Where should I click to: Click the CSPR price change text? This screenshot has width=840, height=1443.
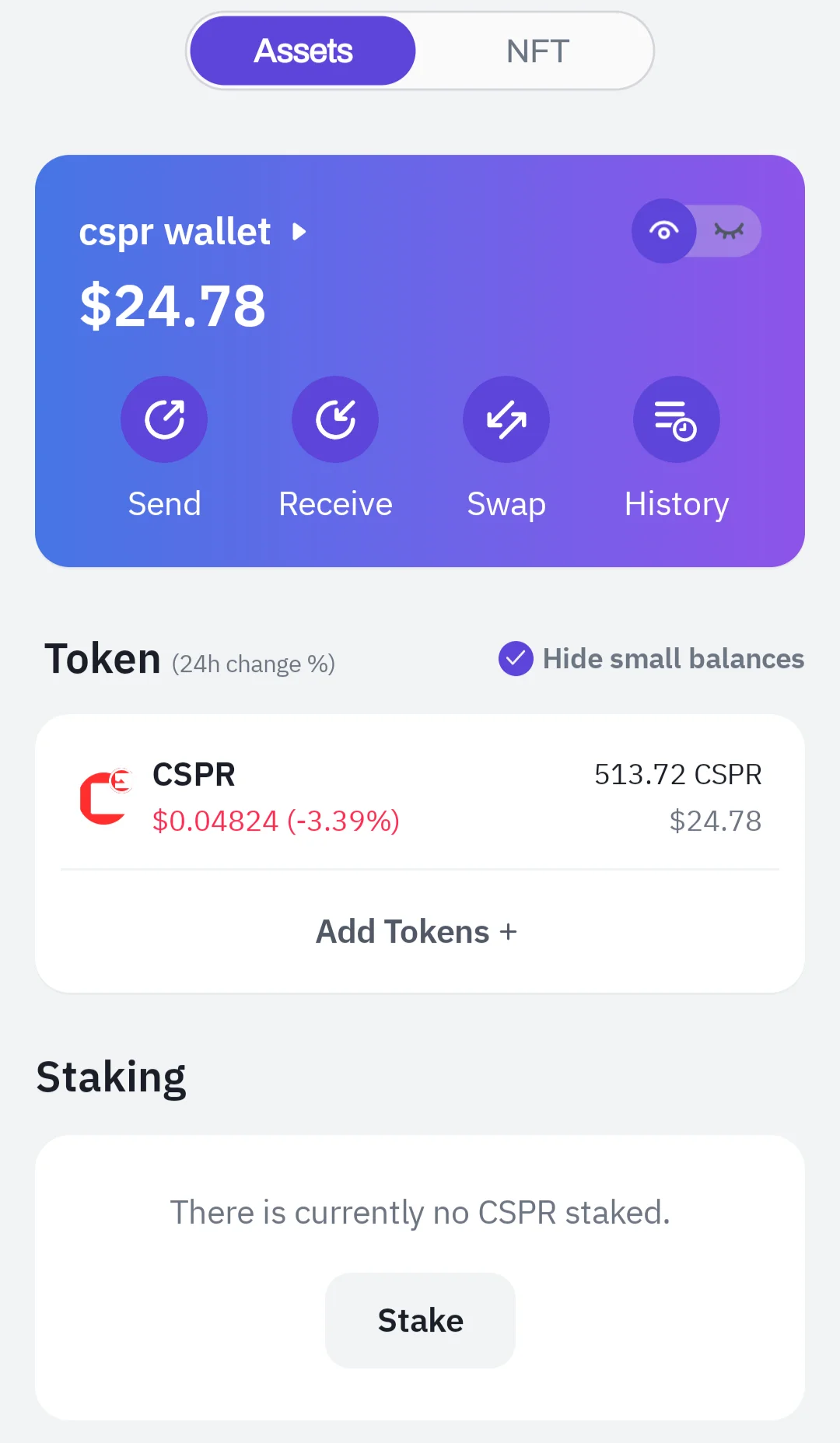point(275,821)
